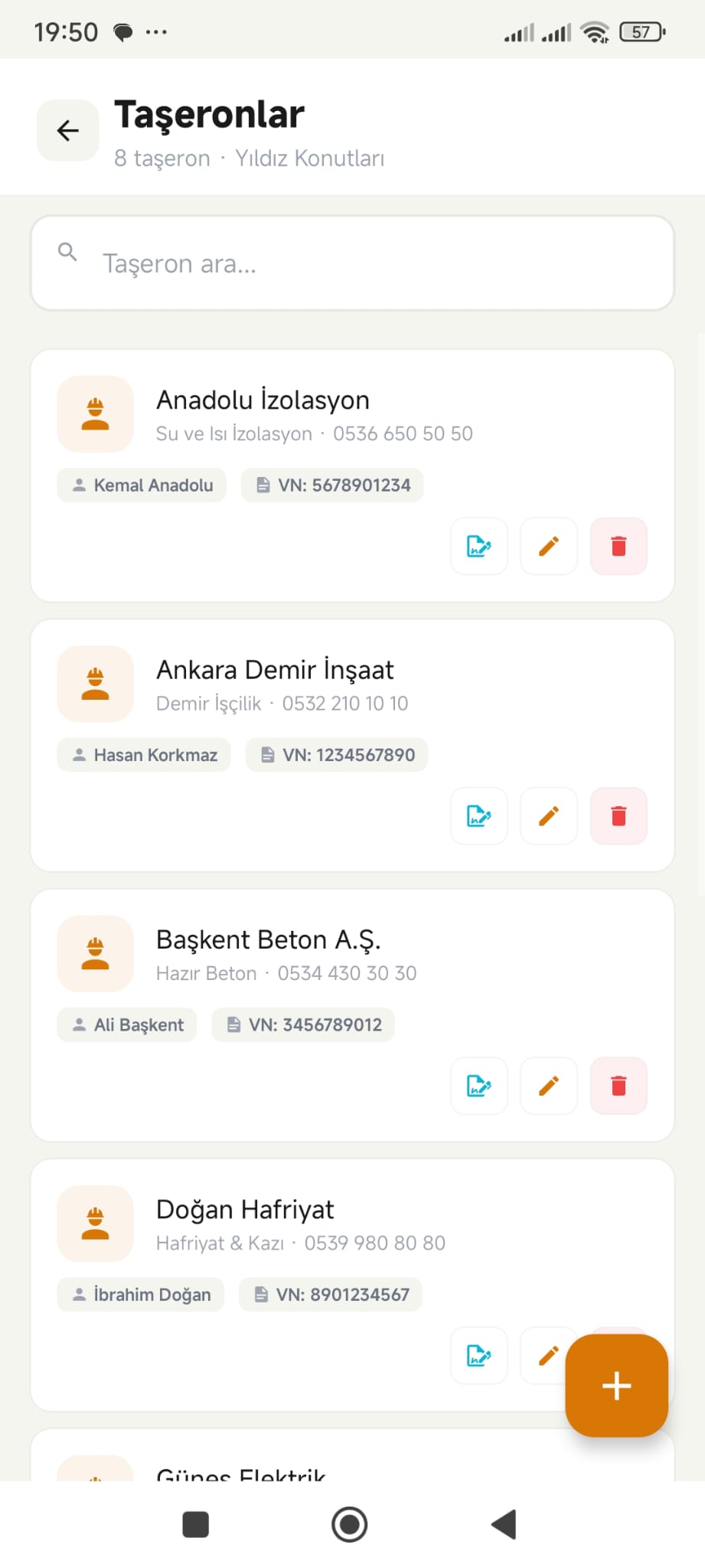The height and width of the screenshot is (1568, 705).
Task: Select the İbrahim Doğan contact chip
Action: click(x=140, y=1294)
